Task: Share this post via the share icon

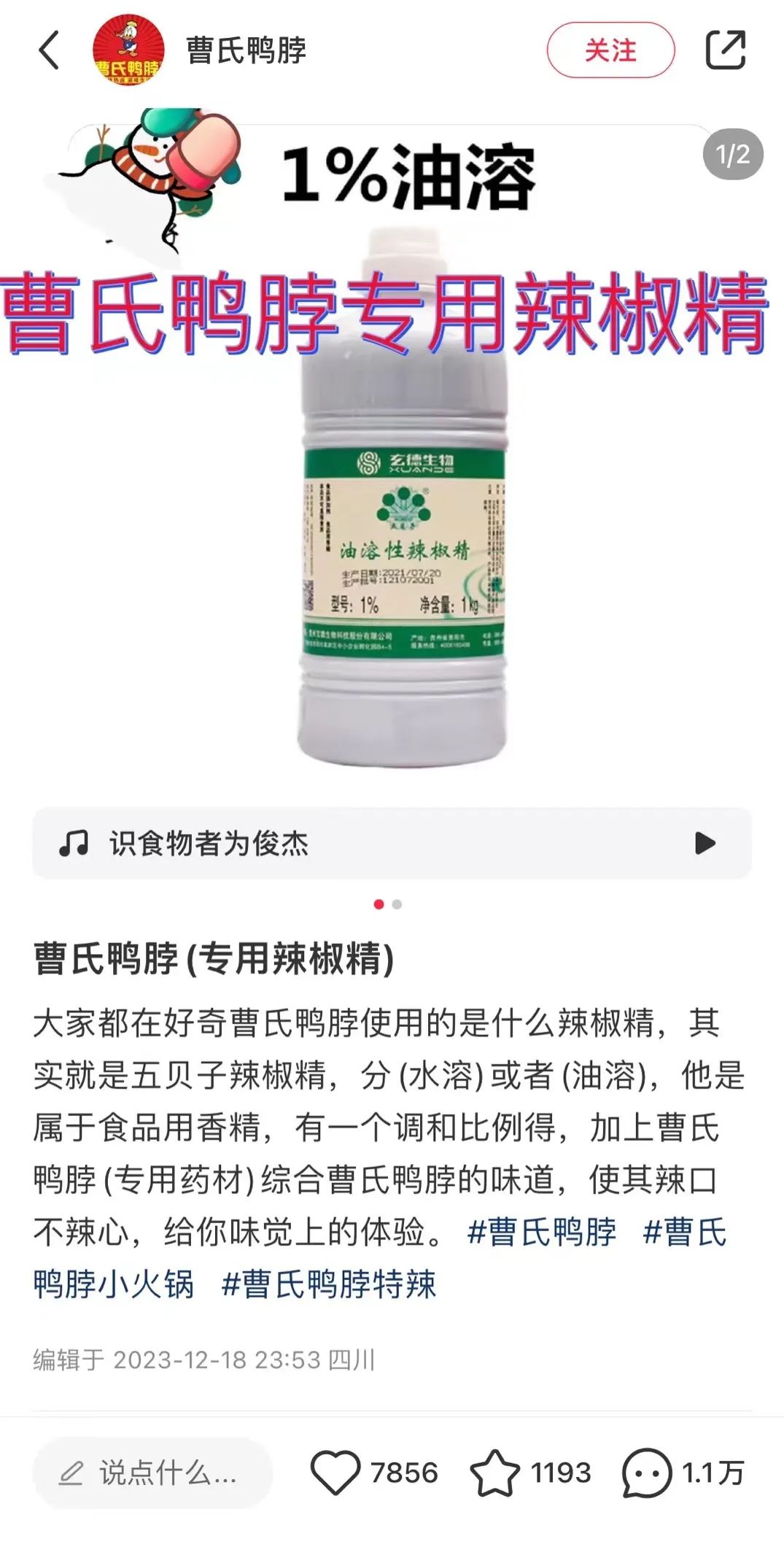Action: coord(725,50)
